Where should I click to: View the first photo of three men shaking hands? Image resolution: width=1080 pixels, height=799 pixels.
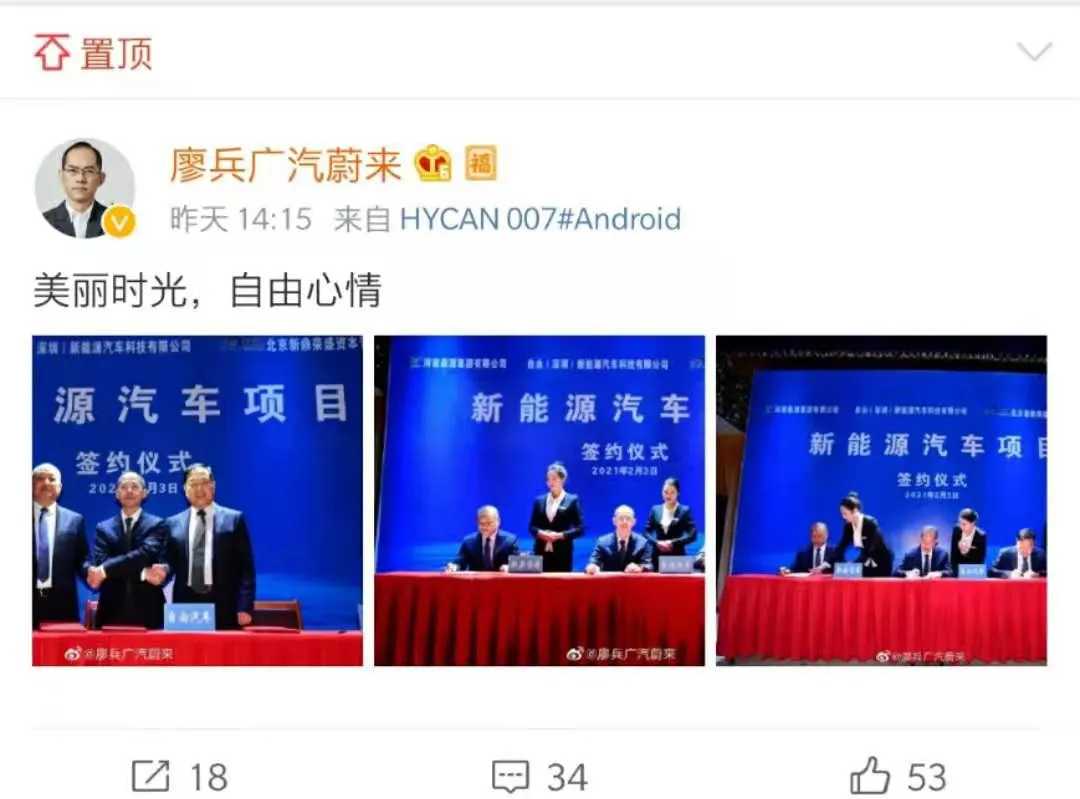coord(198,500)
